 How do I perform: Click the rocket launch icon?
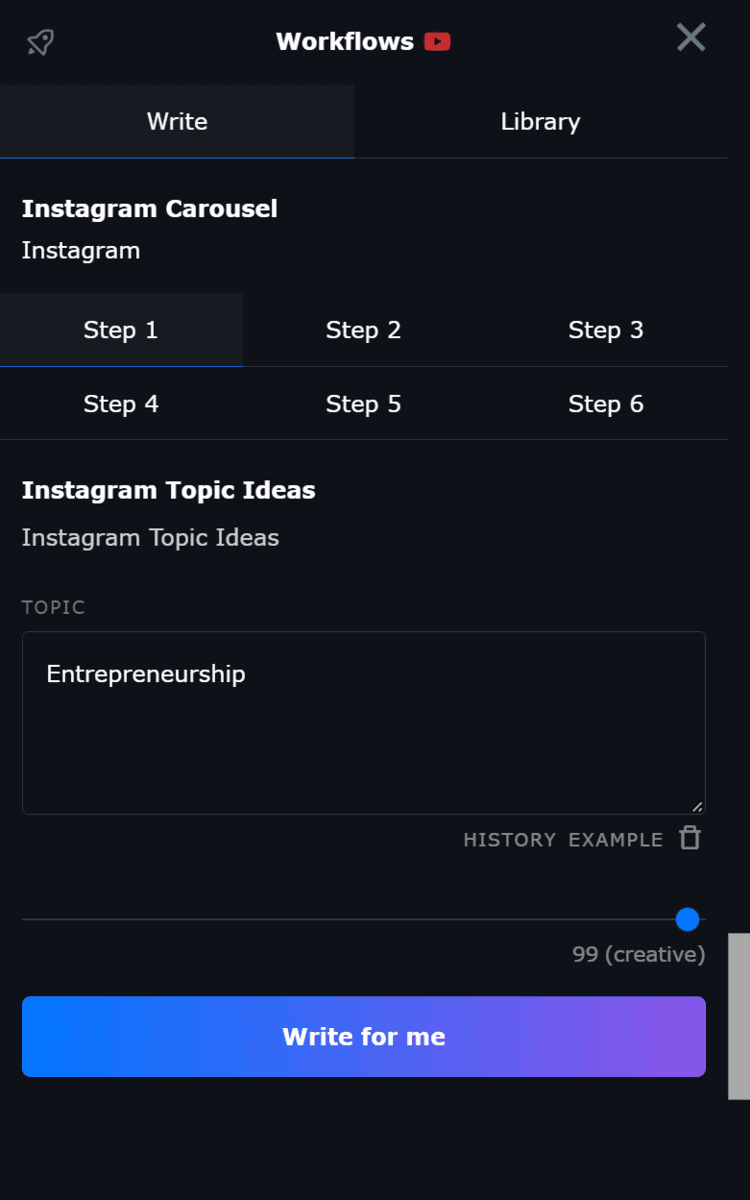[x=39, y=41]
